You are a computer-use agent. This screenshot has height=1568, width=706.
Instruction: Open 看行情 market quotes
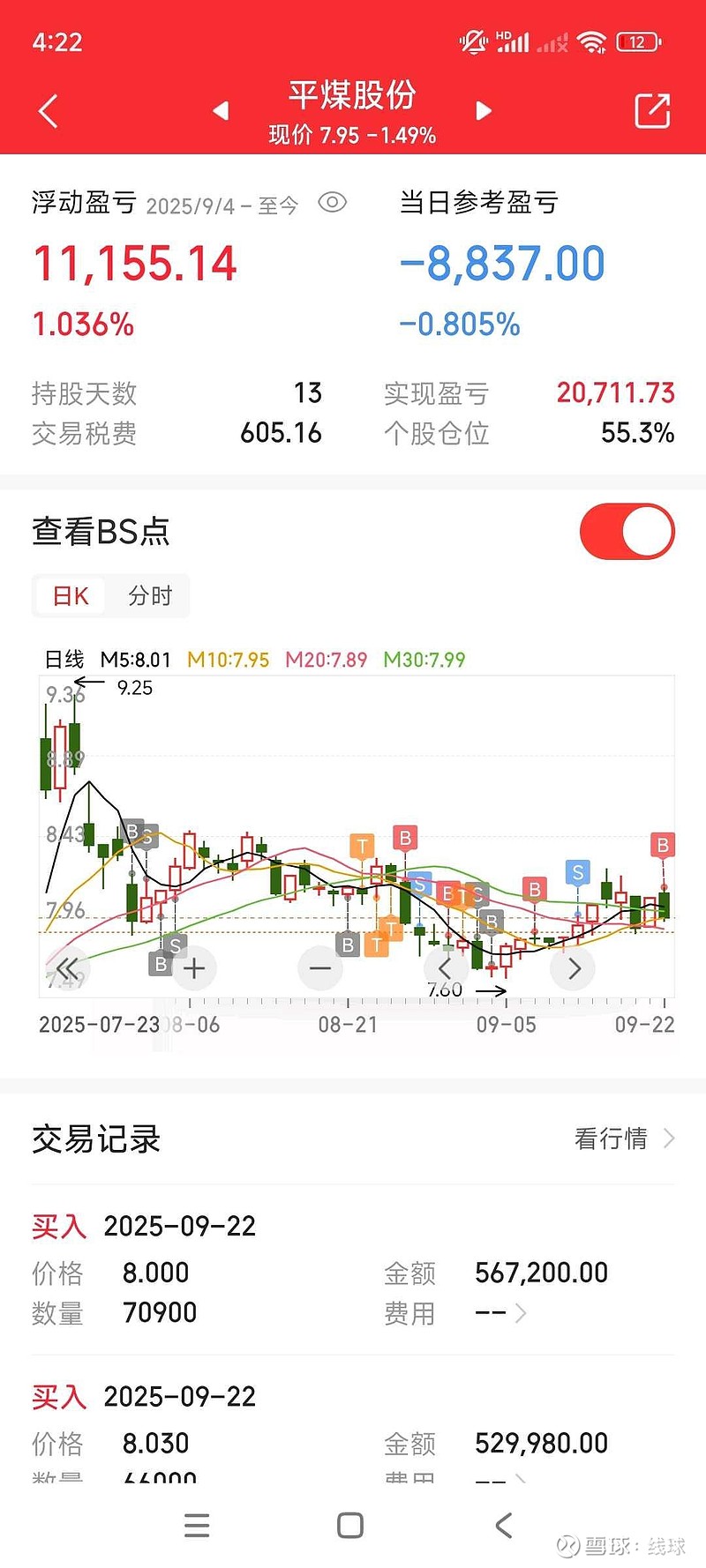pyautogui.click(x=623, y=1139)
